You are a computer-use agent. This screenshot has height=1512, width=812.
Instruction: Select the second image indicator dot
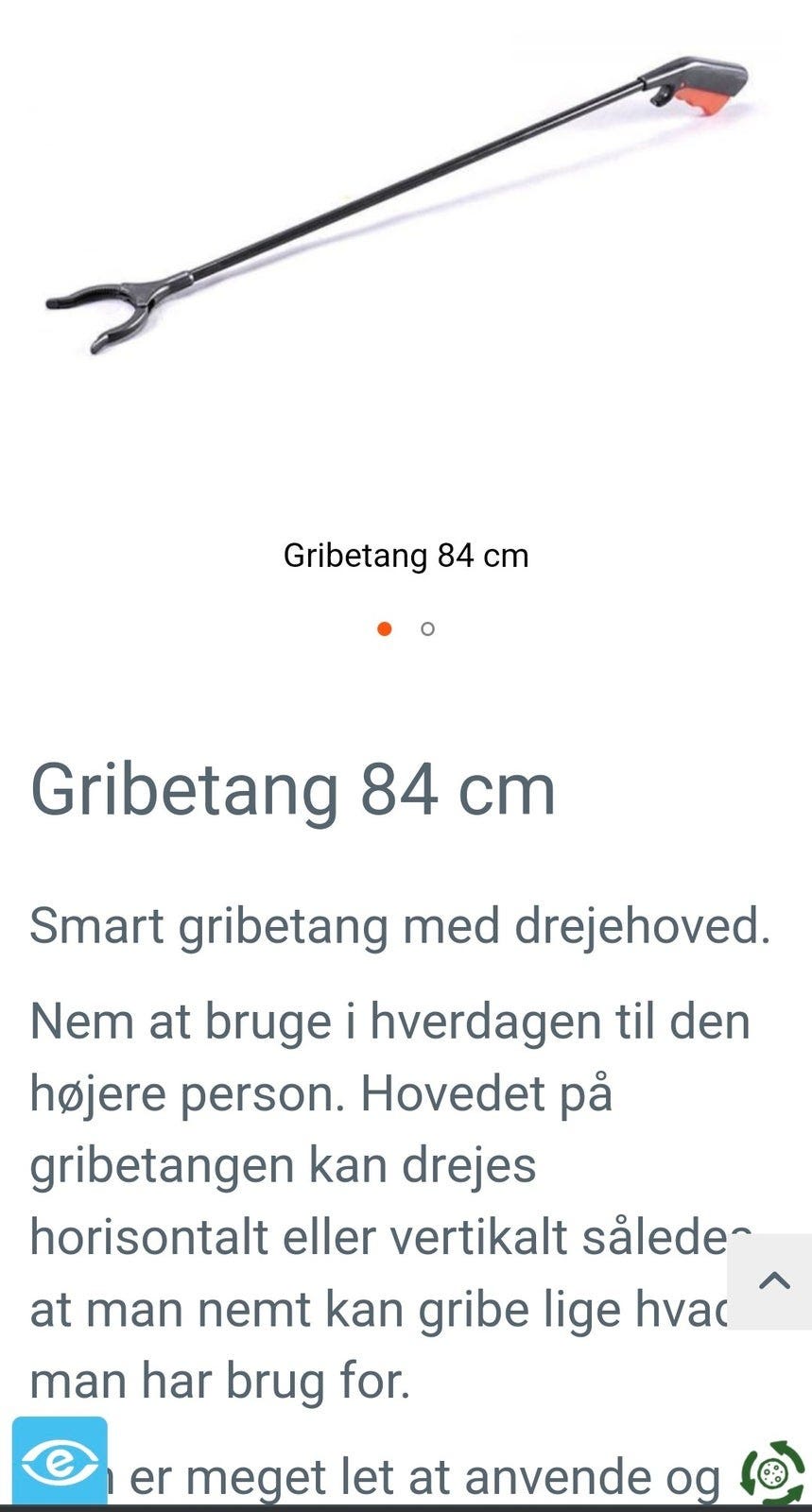point(427,627)
